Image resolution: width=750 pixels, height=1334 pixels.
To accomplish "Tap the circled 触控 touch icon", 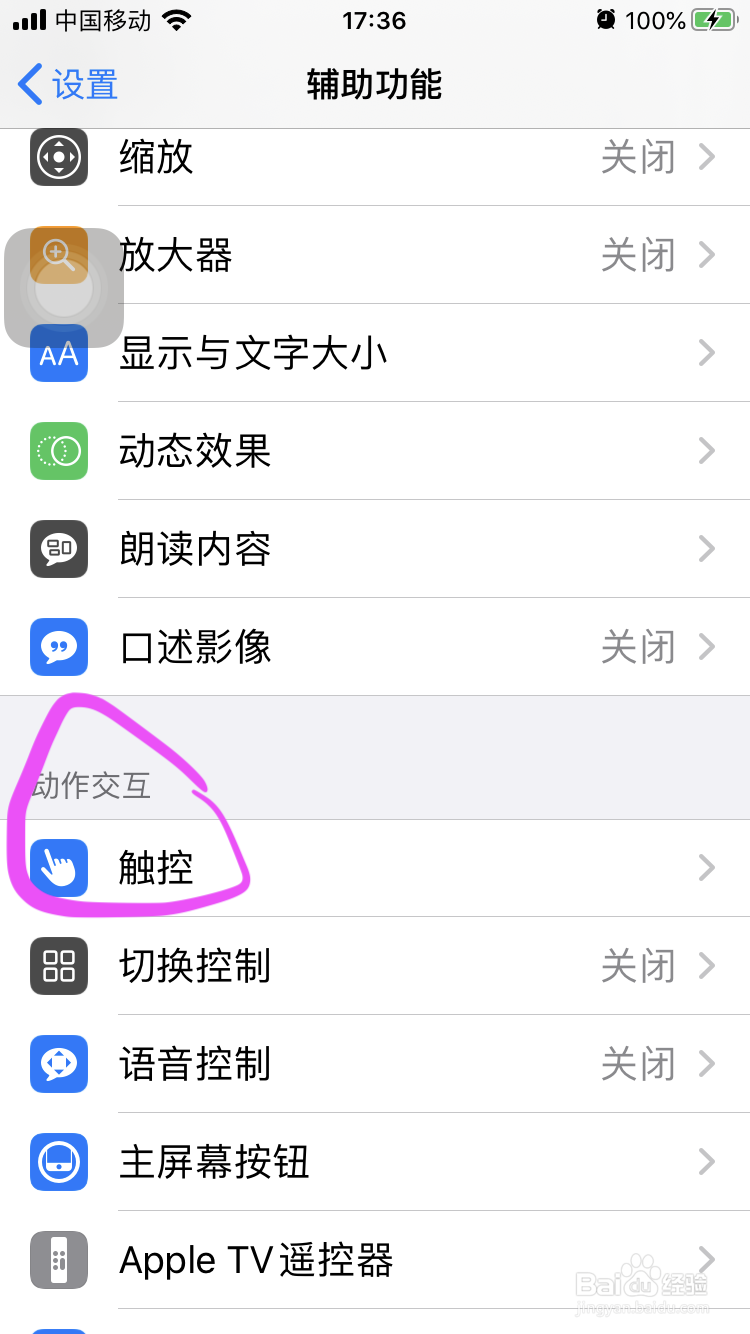I will [x=58, y=868].
